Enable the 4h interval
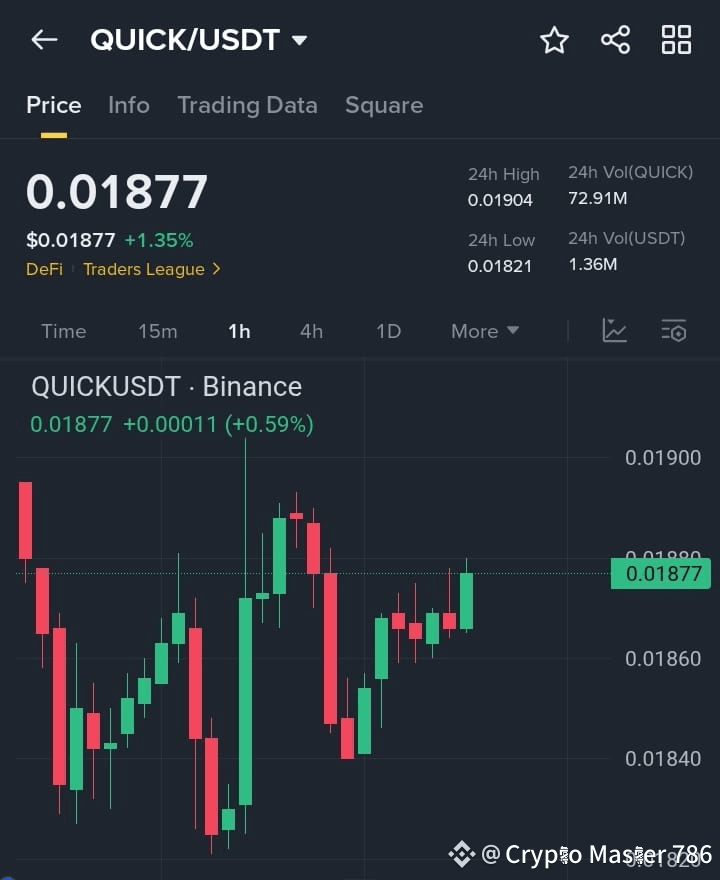Image resolution: width=720 pixels, height=880 pixels. (x=311, y=330)
